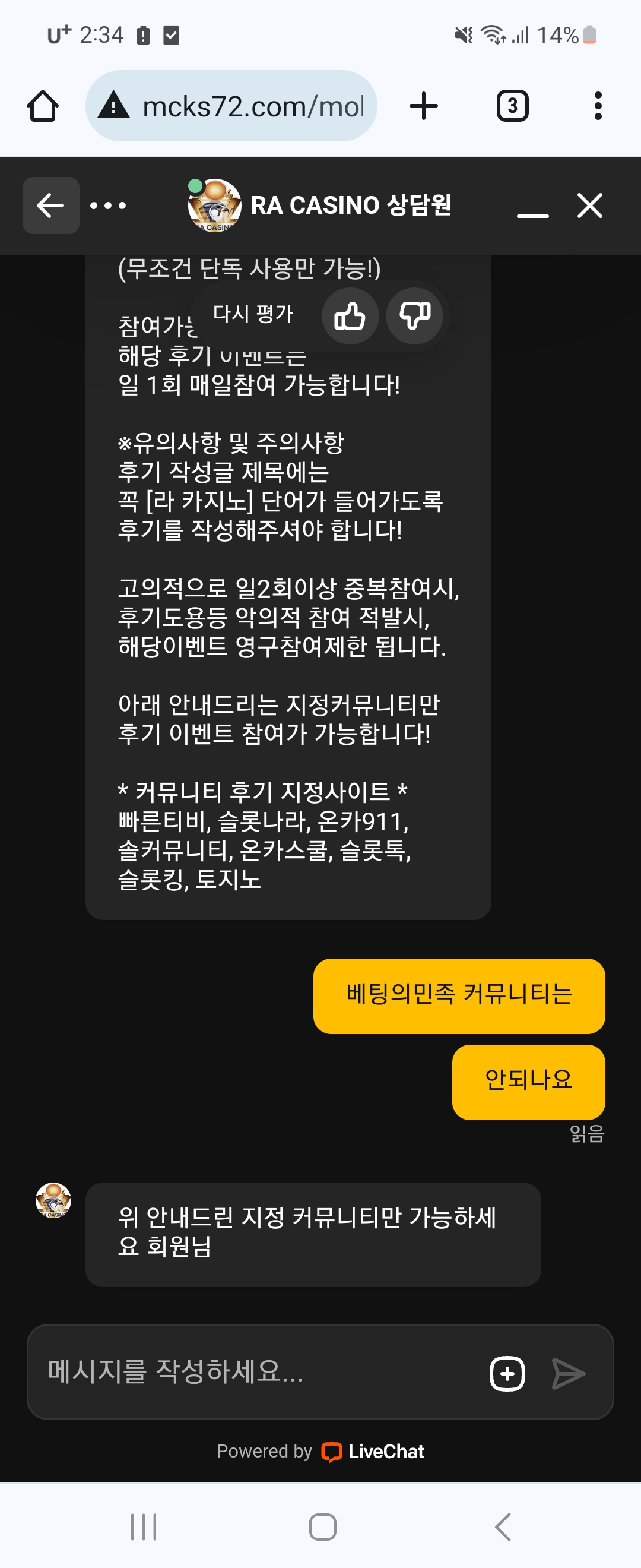The height and width of the screenshot is (1568, 641).
Task: Minimize the RA CASINO chat window
Action: 533,207
